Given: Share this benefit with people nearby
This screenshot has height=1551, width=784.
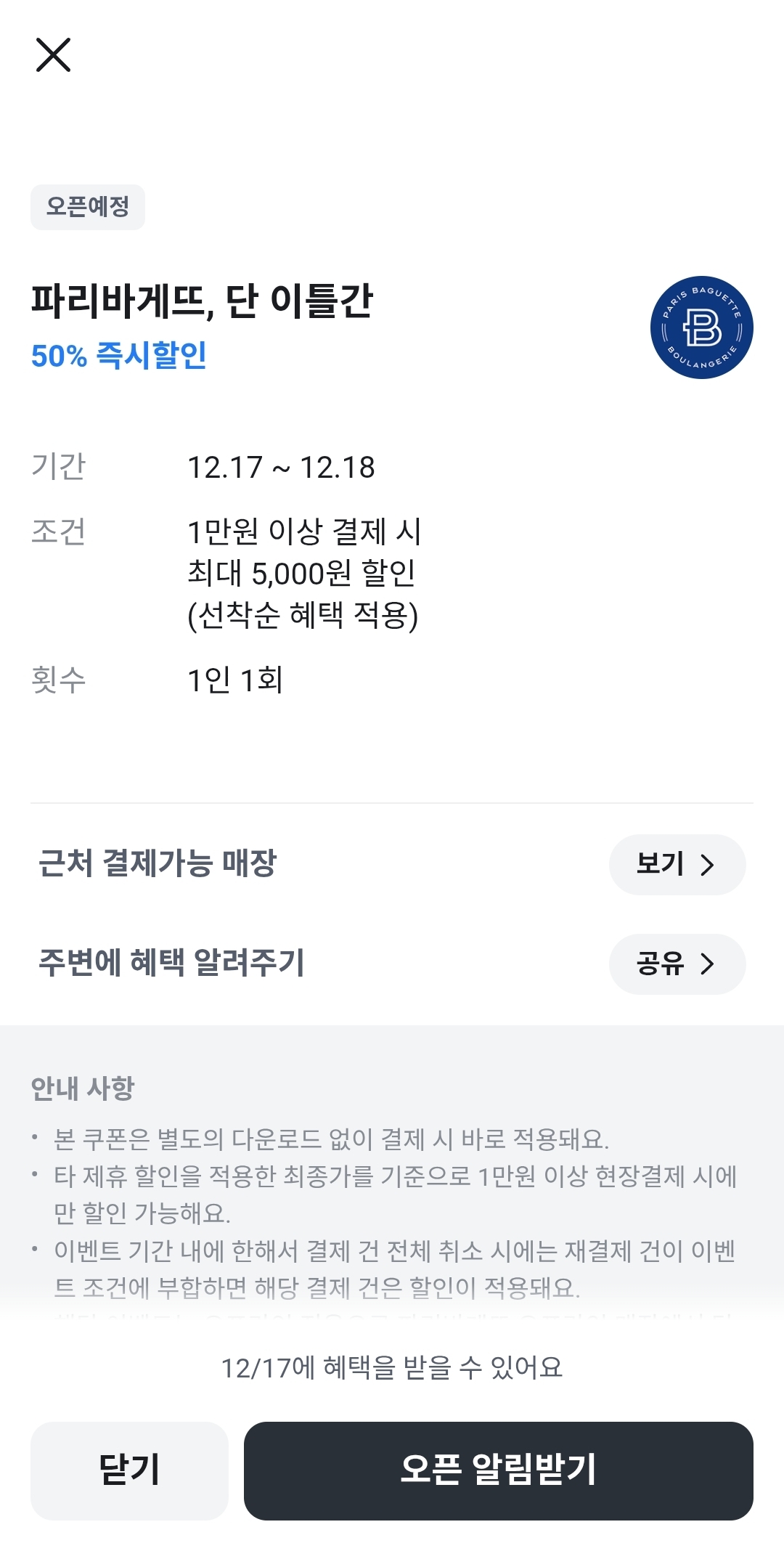Looking at the screenshot, I should pyautogui.click(x=677, y=964).
